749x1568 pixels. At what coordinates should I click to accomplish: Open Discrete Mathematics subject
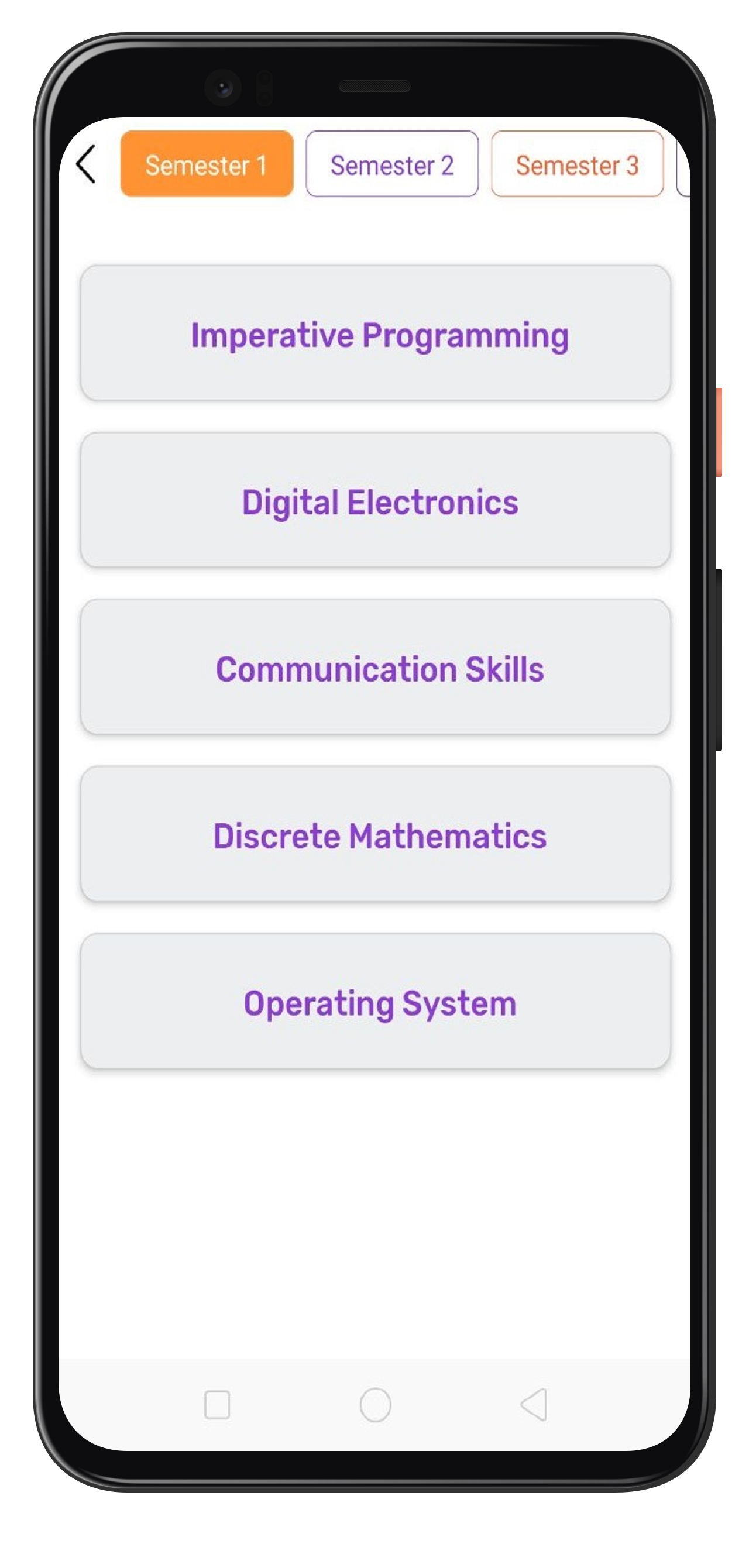(375, 834)
